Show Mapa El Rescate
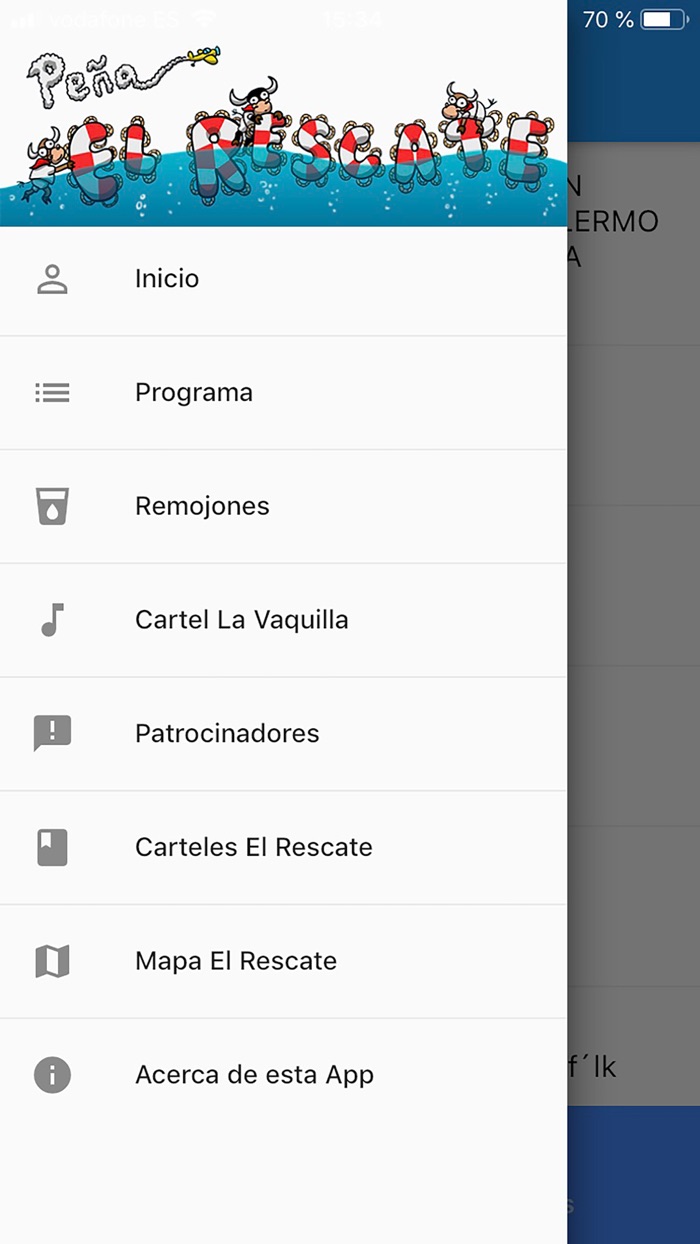Screen dimensions: 700x1244 coord(235,962)
